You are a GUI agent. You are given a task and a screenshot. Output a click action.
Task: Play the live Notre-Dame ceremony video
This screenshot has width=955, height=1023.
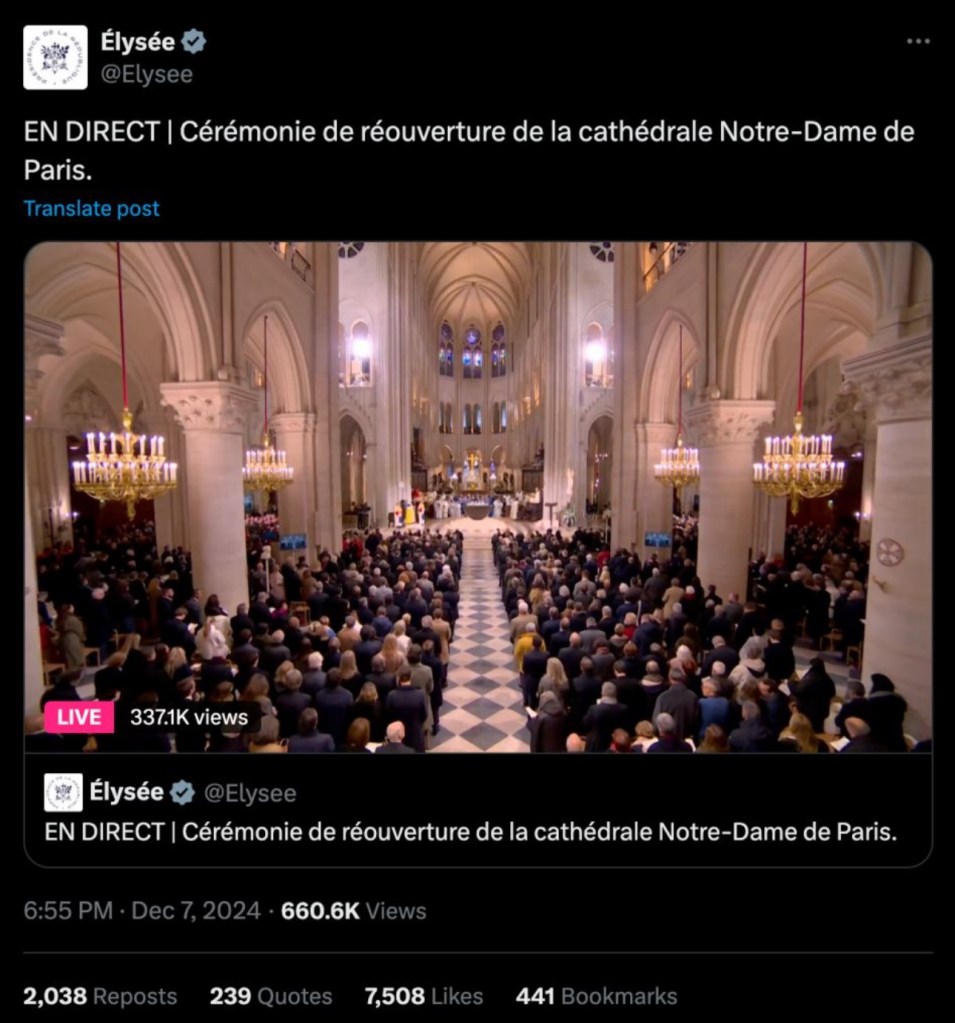[478, 497]
